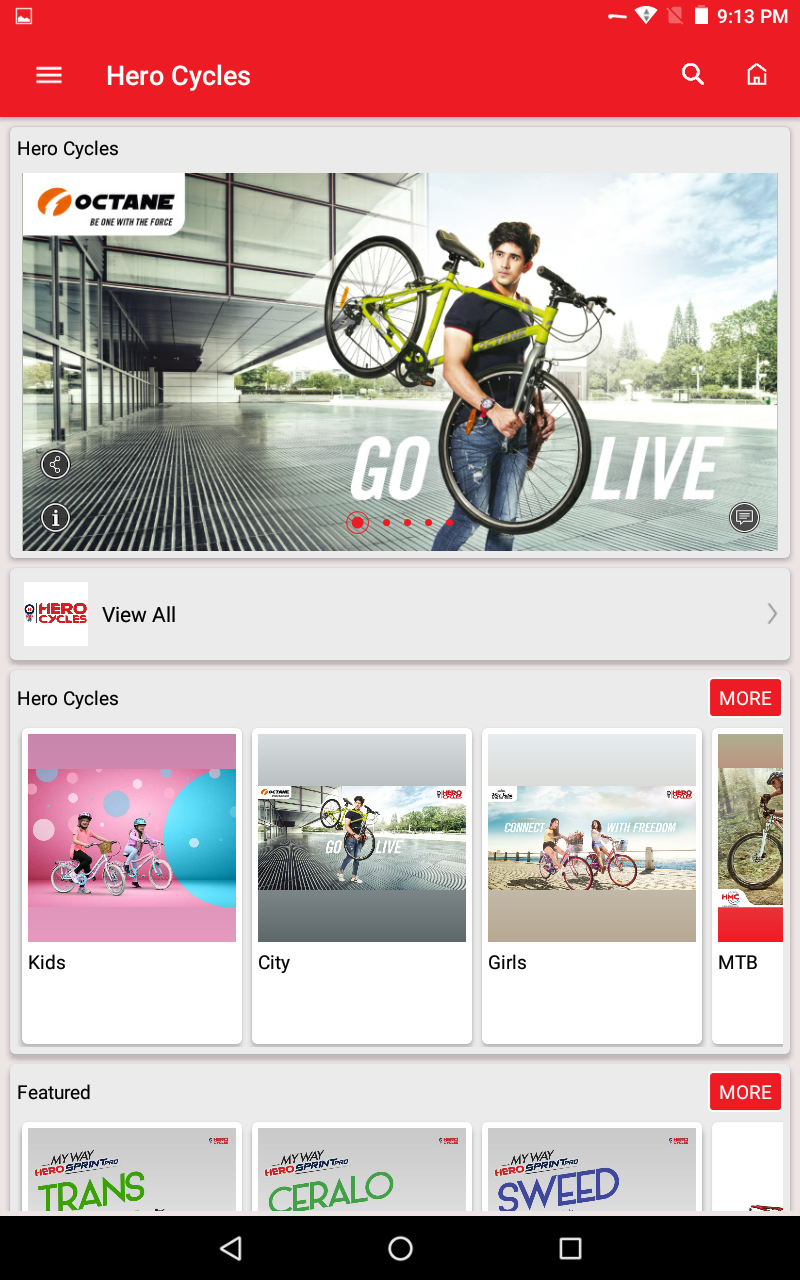This screenshot has width=800, height=1280.
Task: Open search from the app bar
Action: [x=693, y=75]
